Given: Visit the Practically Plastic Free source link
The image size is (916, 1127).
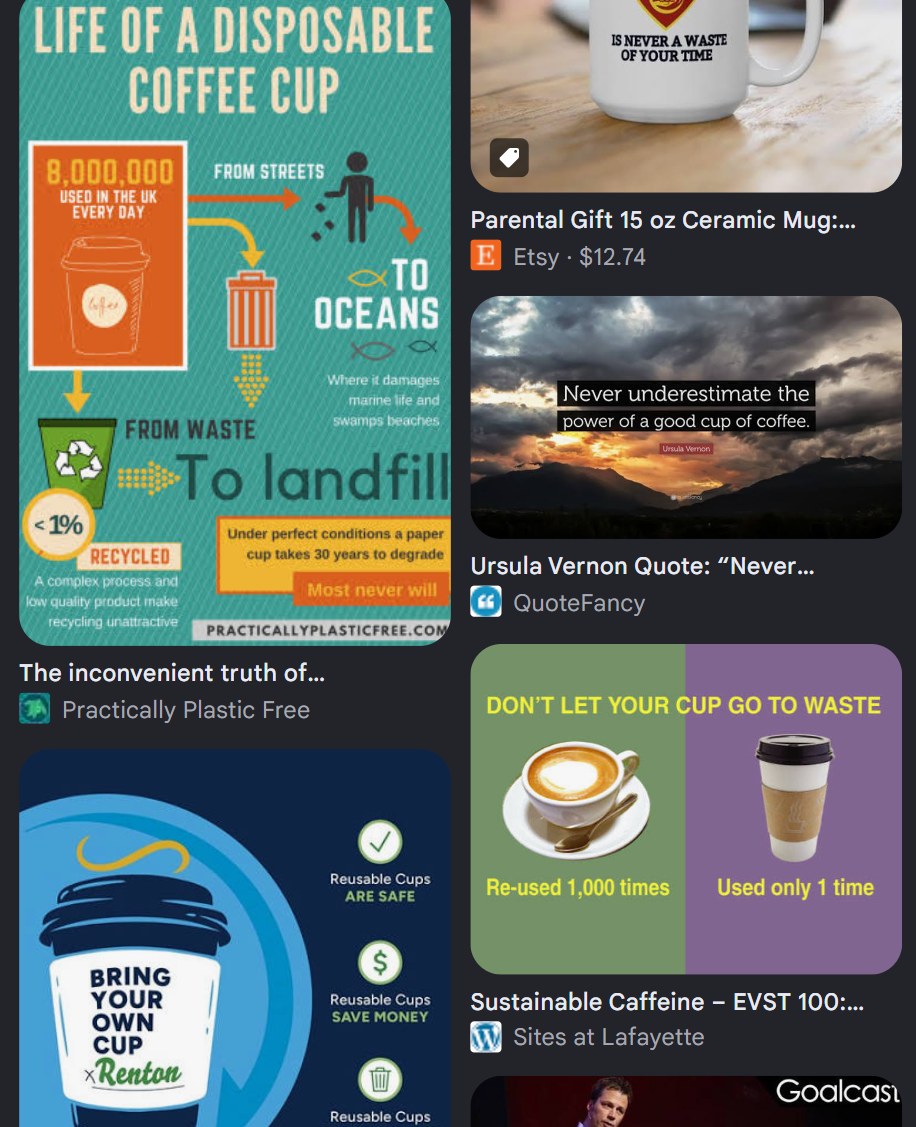Looking at the screenshot, I should click(165, 709).
